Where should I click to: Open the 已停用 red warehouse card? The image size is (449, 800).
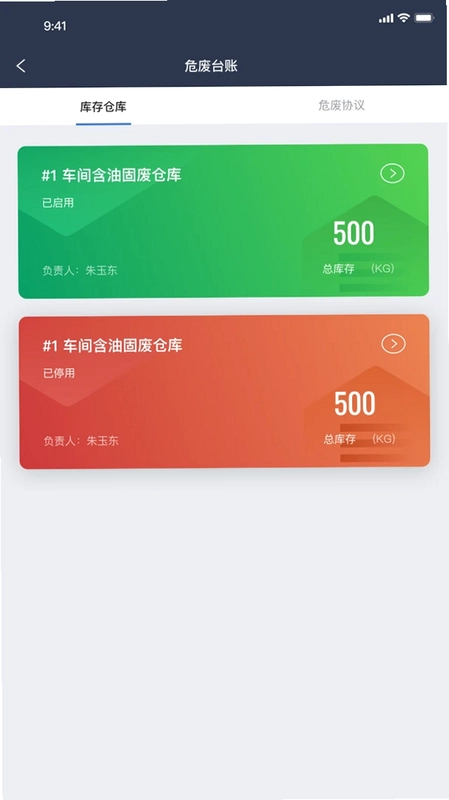tap(224, 391)
